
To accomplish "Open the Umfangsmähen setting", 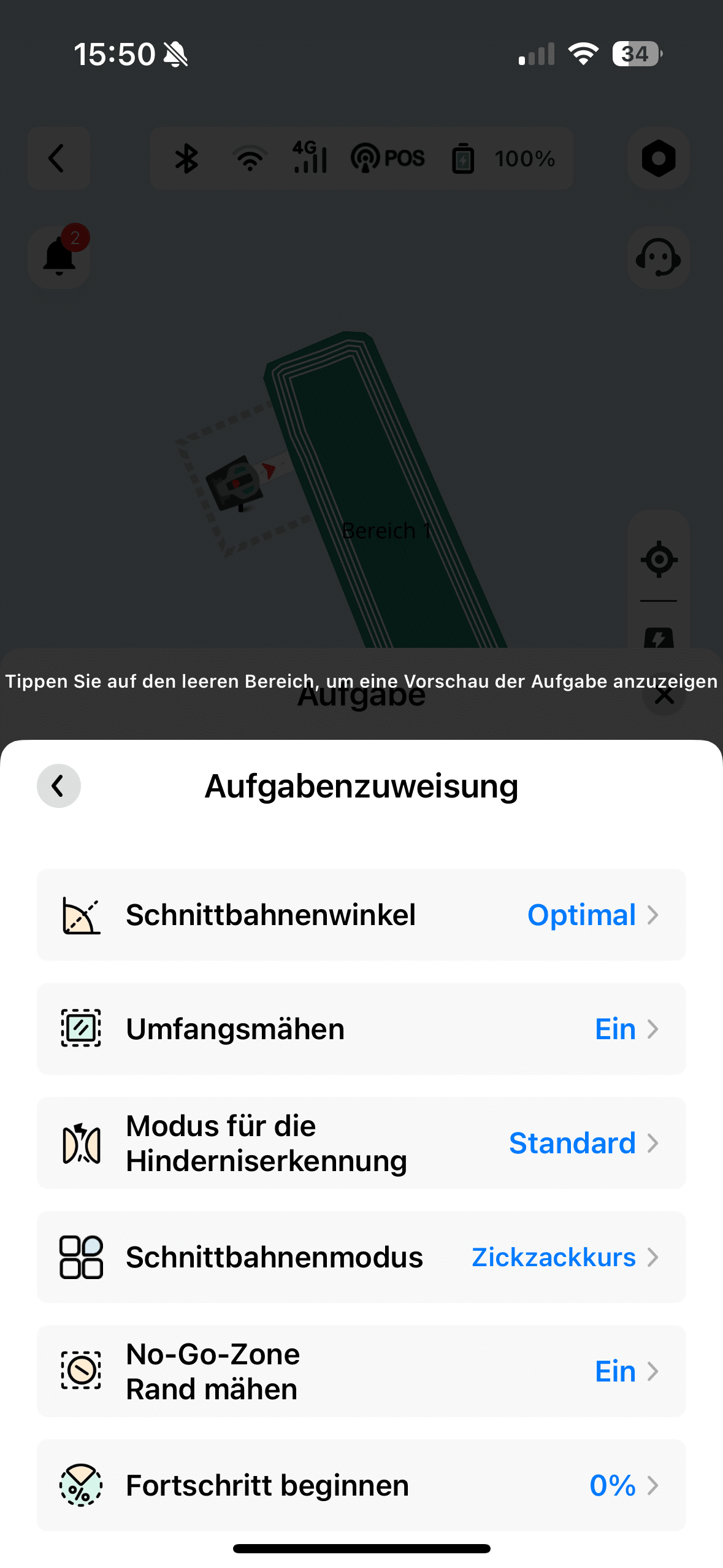I will pos(361,1029).
